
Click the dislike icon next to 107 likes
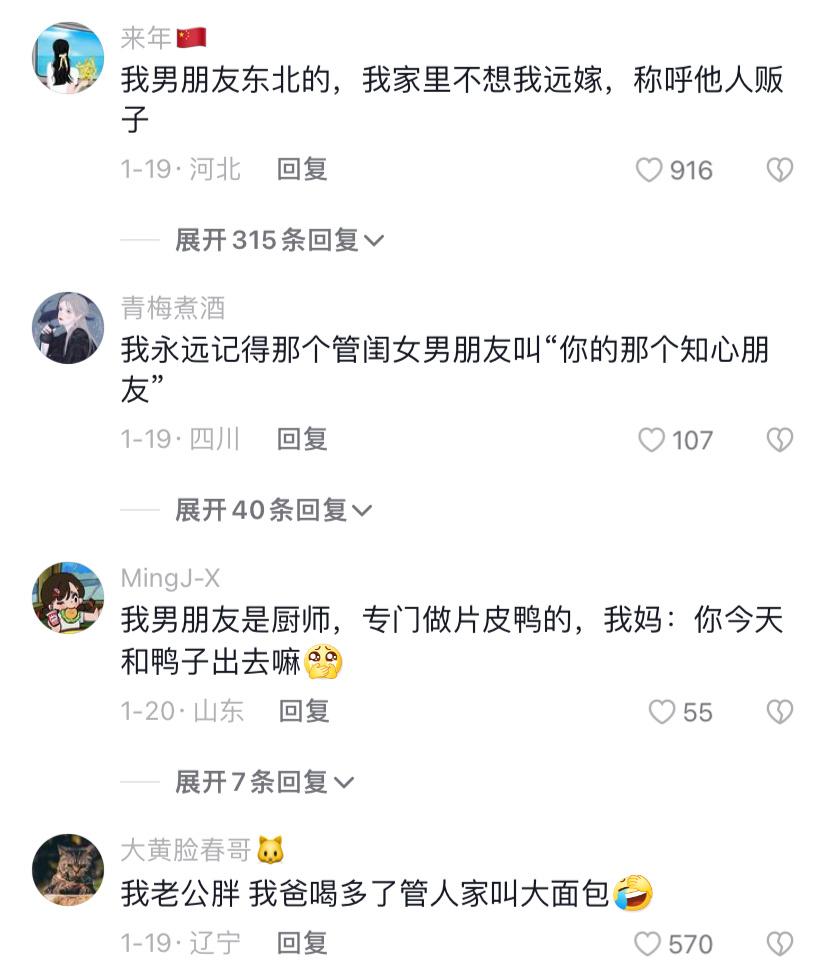779,440
